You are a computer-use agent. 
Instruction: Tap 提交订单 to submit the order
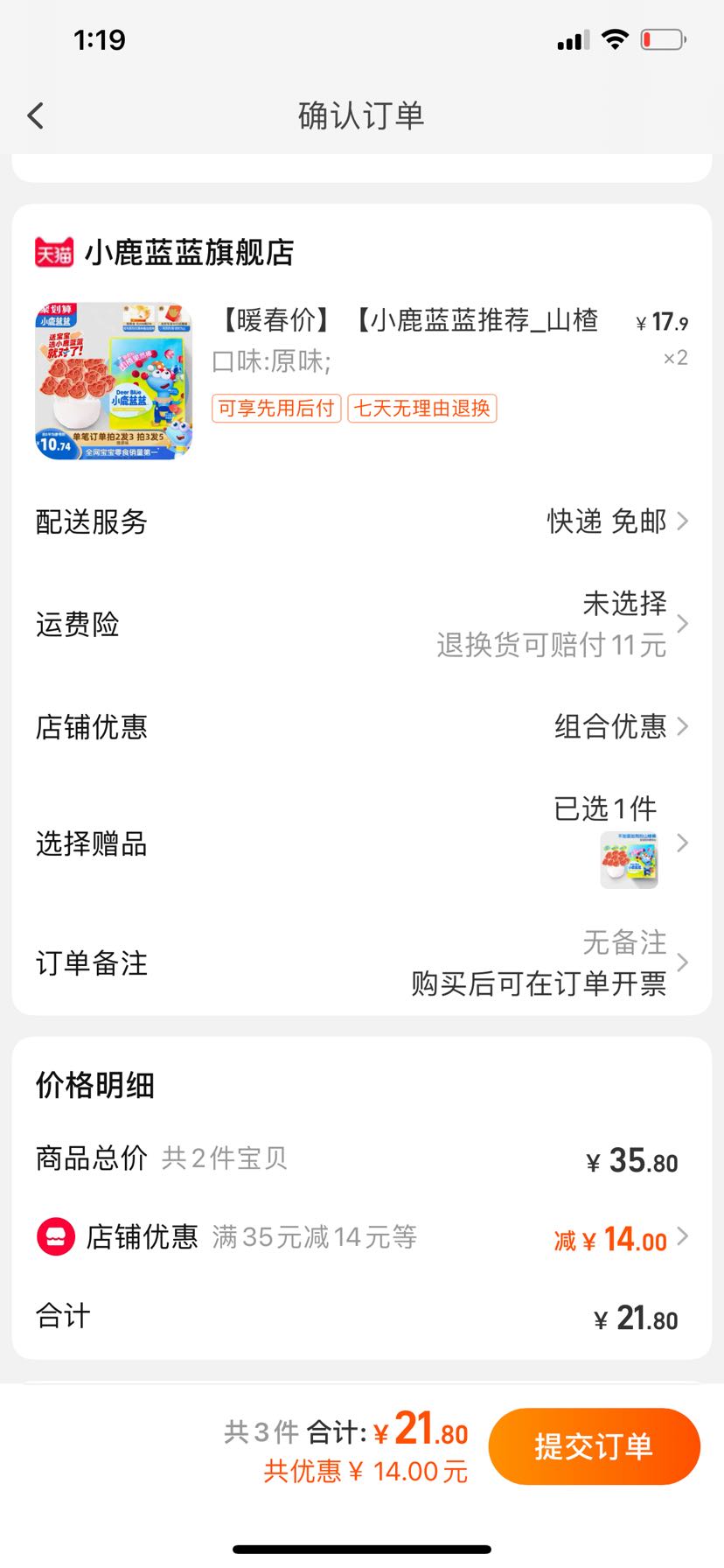point(594,1445)
